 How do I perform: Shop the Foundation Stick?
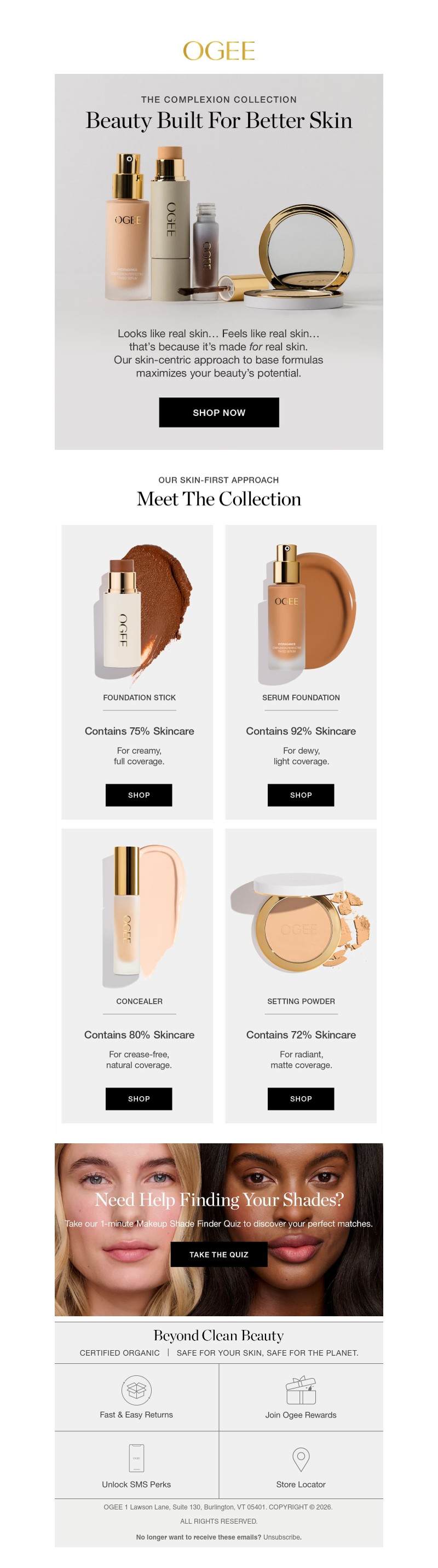(x=139, y=794)
